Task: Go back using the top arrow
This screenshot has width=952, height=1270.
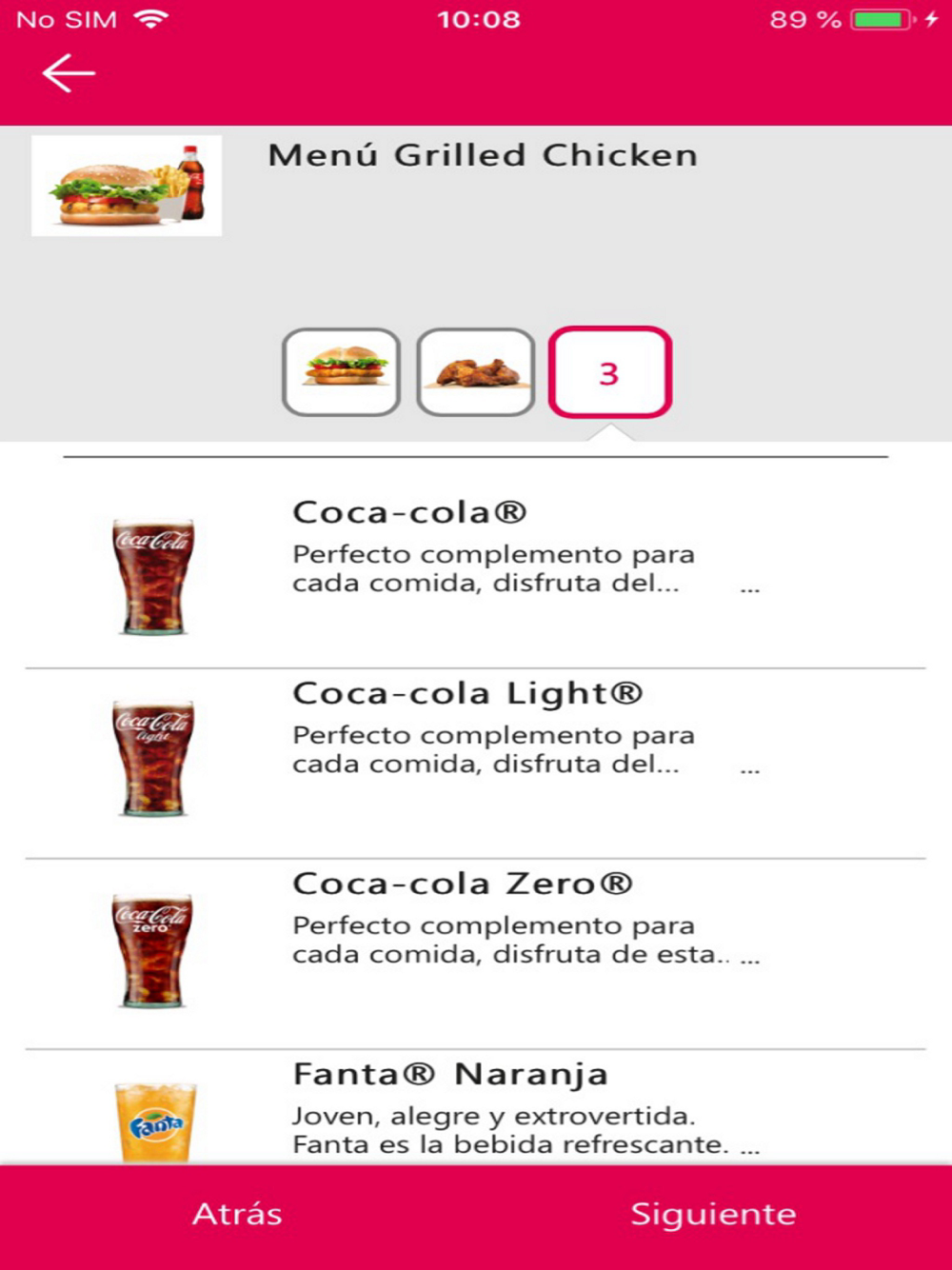Action: click(x=69, y=73)
